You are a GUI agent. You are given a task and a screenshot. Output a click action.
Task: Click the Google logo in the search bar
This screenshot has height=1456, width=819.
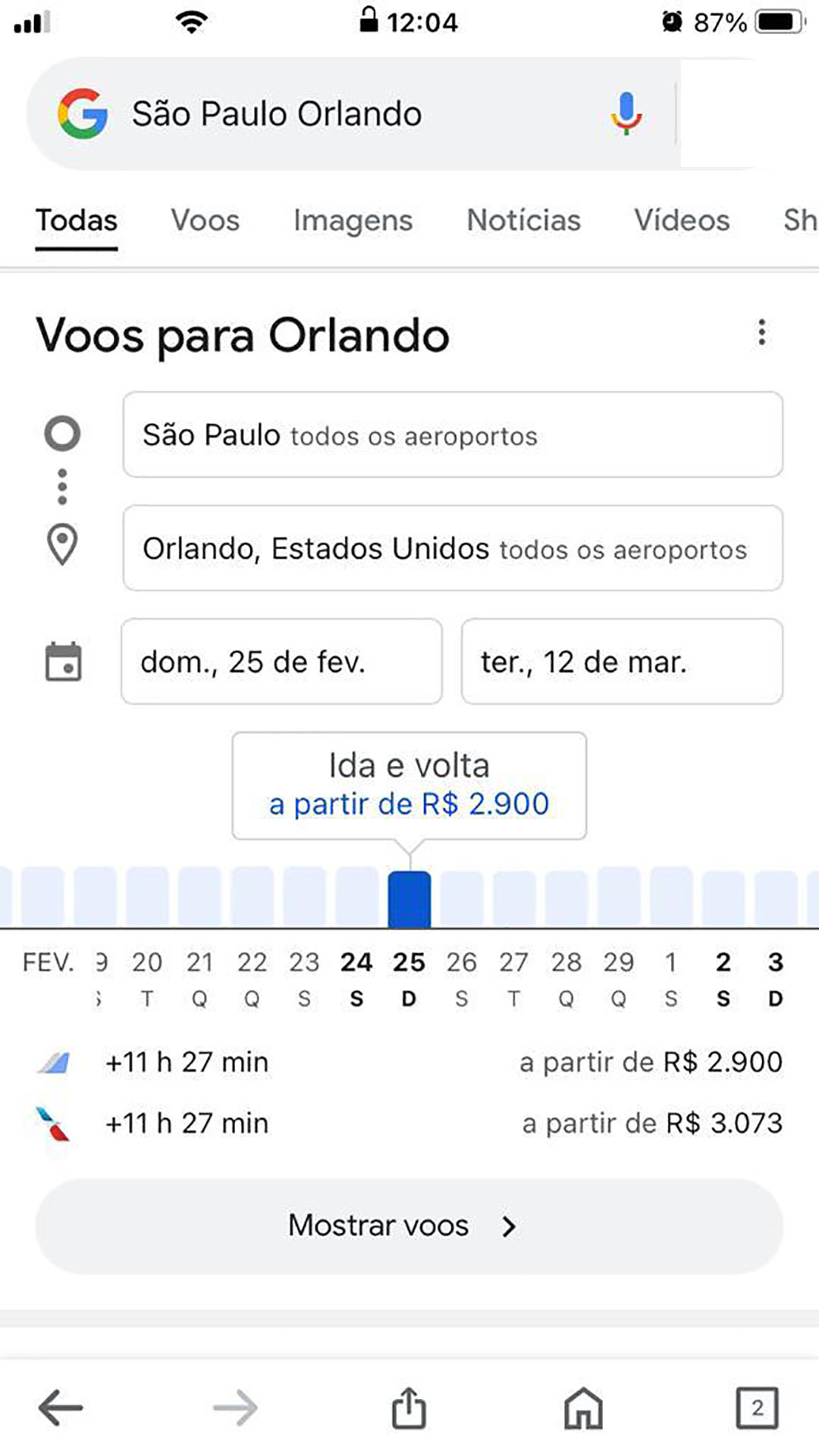coord(85,112)
